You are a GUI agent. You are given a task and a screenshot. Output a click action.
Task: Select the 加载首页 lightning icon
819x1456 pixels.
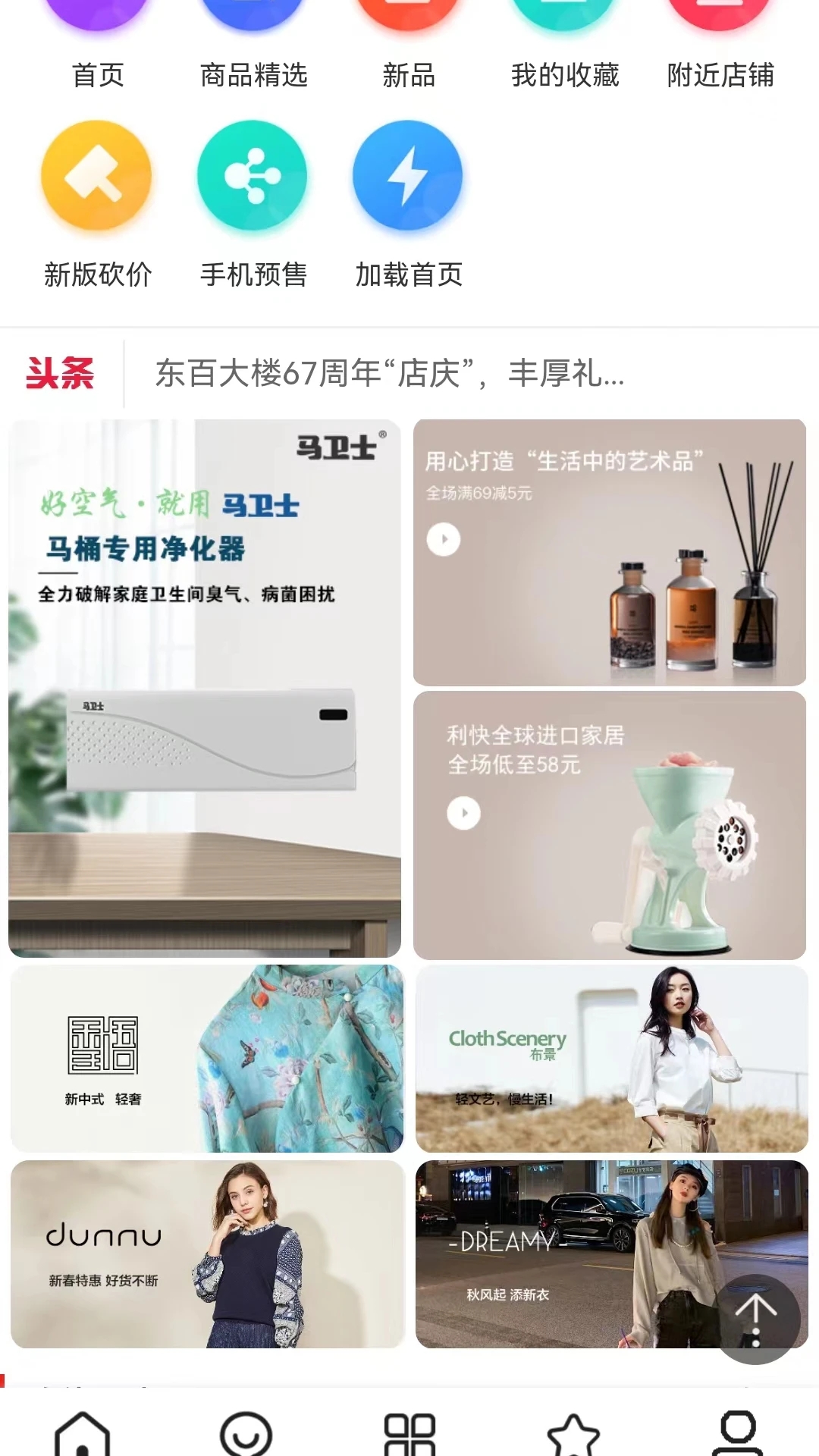point(409,174)
